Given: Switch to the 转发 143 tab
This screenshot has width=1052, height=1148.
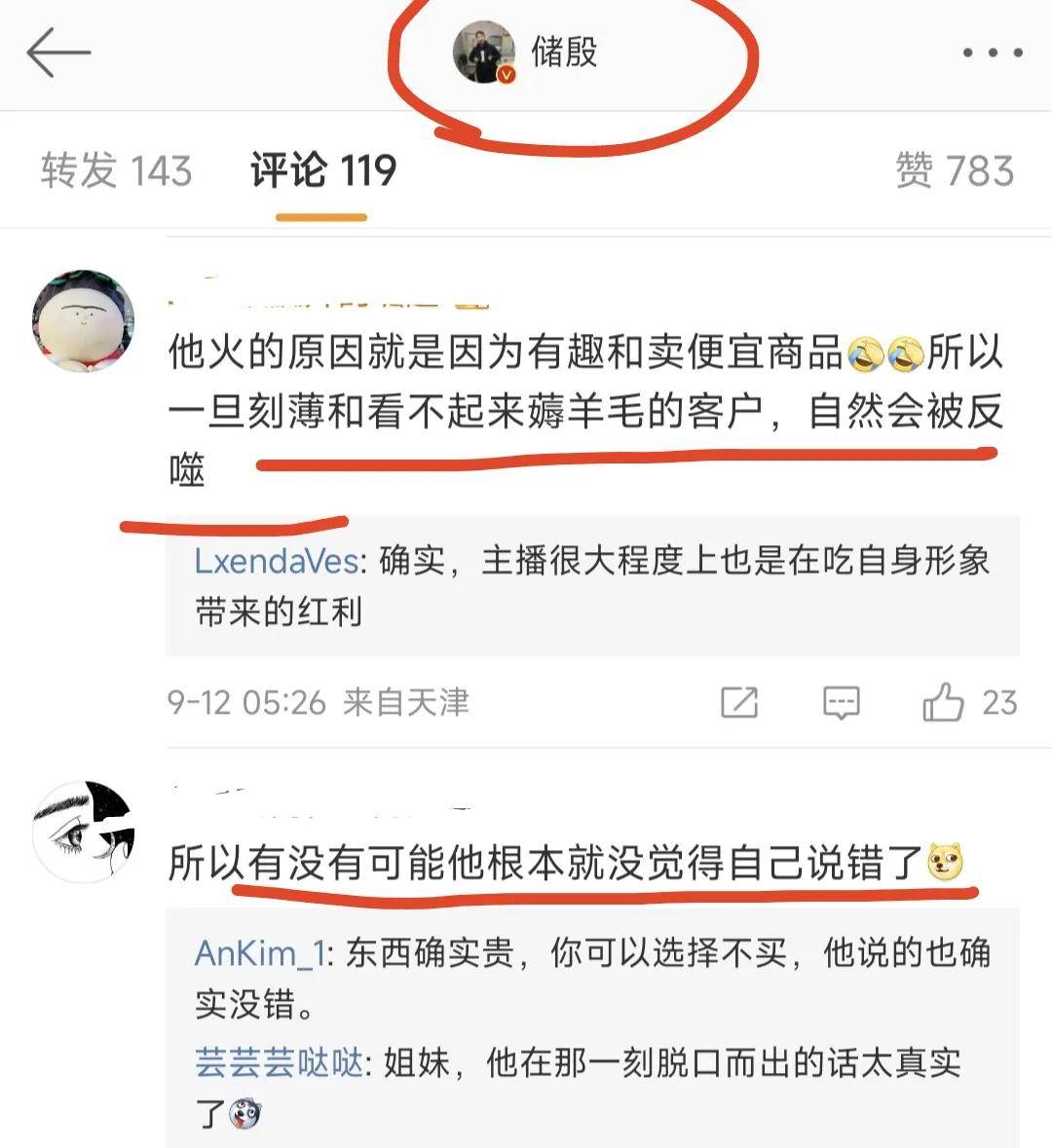Looking at the screenshot, I should pyautogui.click(x=116, y=170).
